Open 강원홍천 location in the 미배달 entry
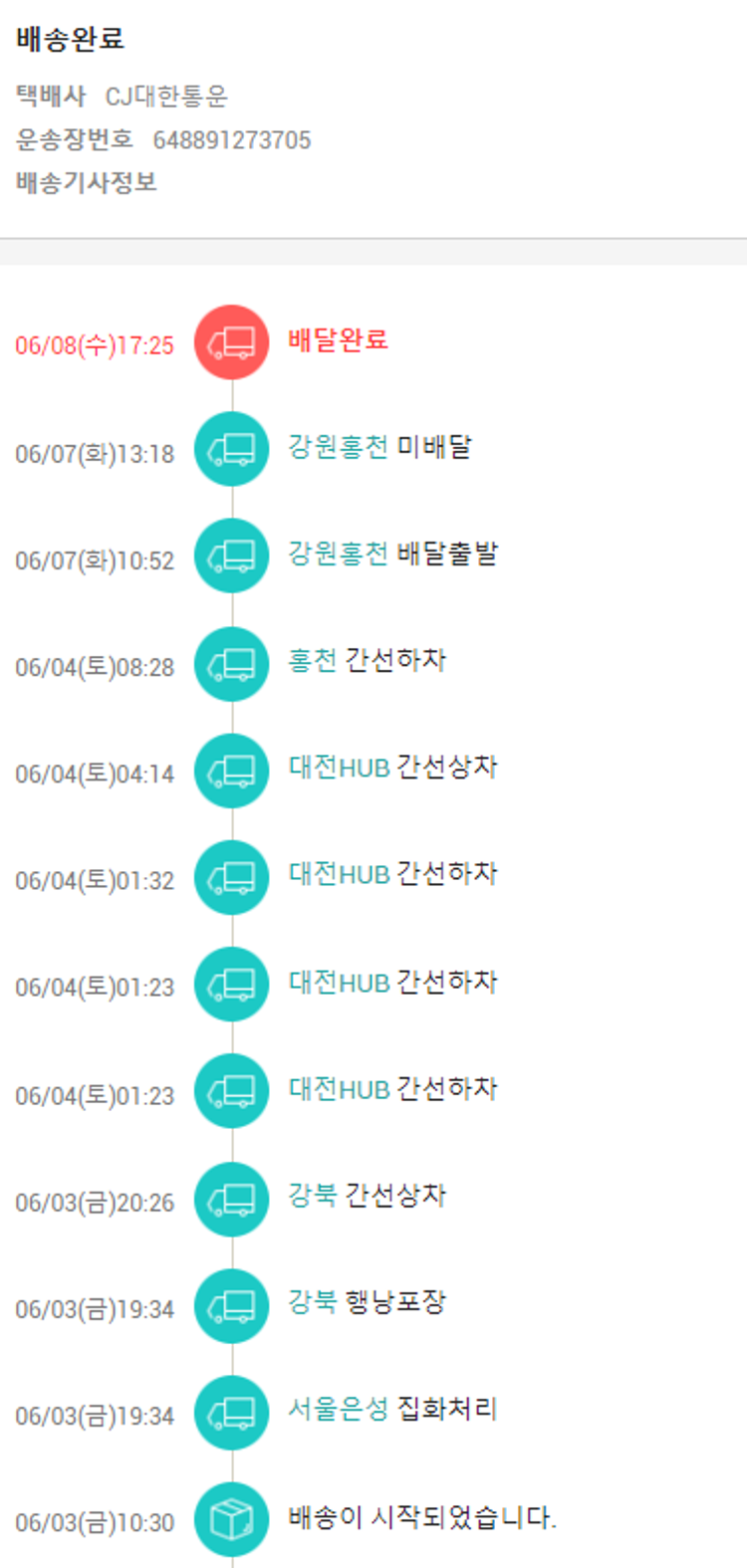747x1568 pixels. pyautogui.click(x=338, y=446)
